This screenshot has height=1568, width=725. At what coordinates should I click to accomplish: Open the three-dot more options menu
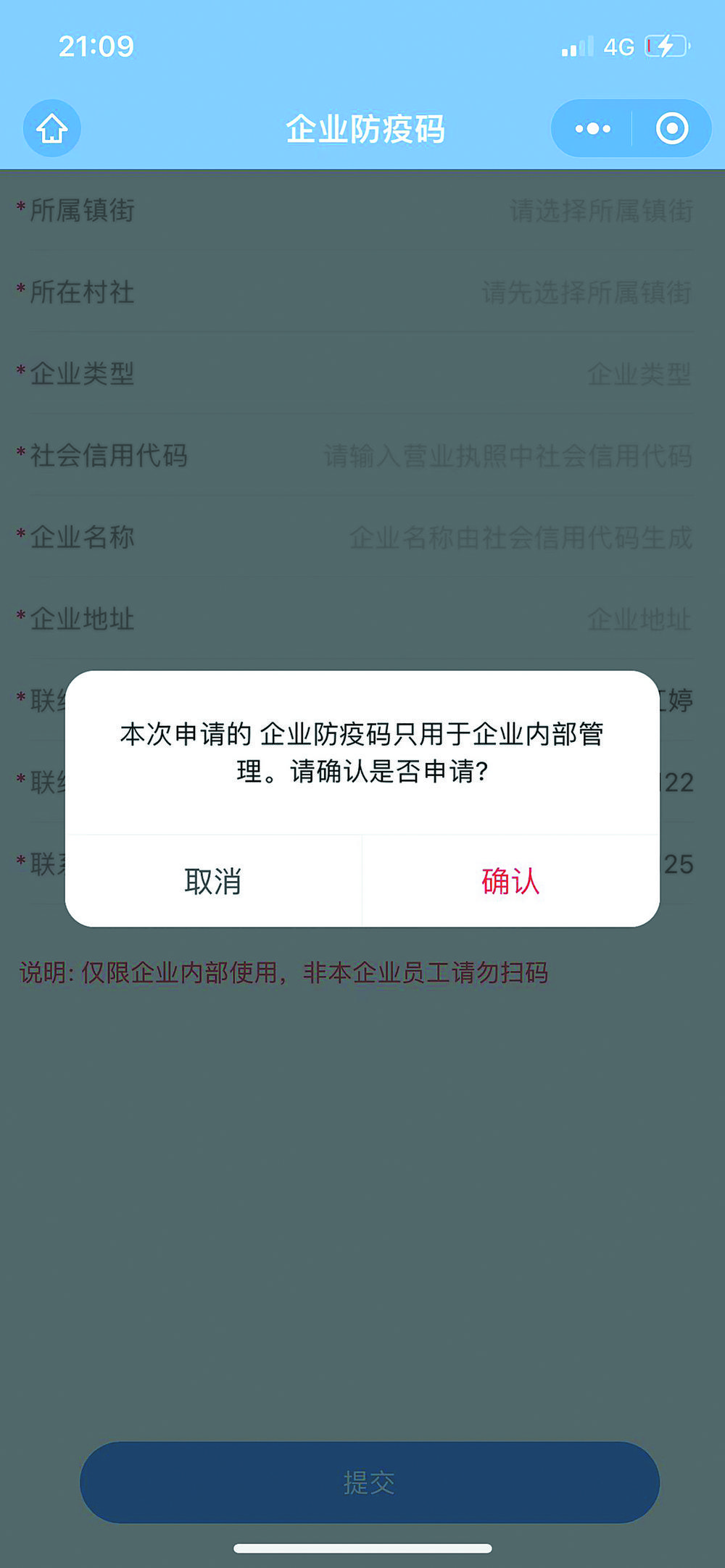592,129
